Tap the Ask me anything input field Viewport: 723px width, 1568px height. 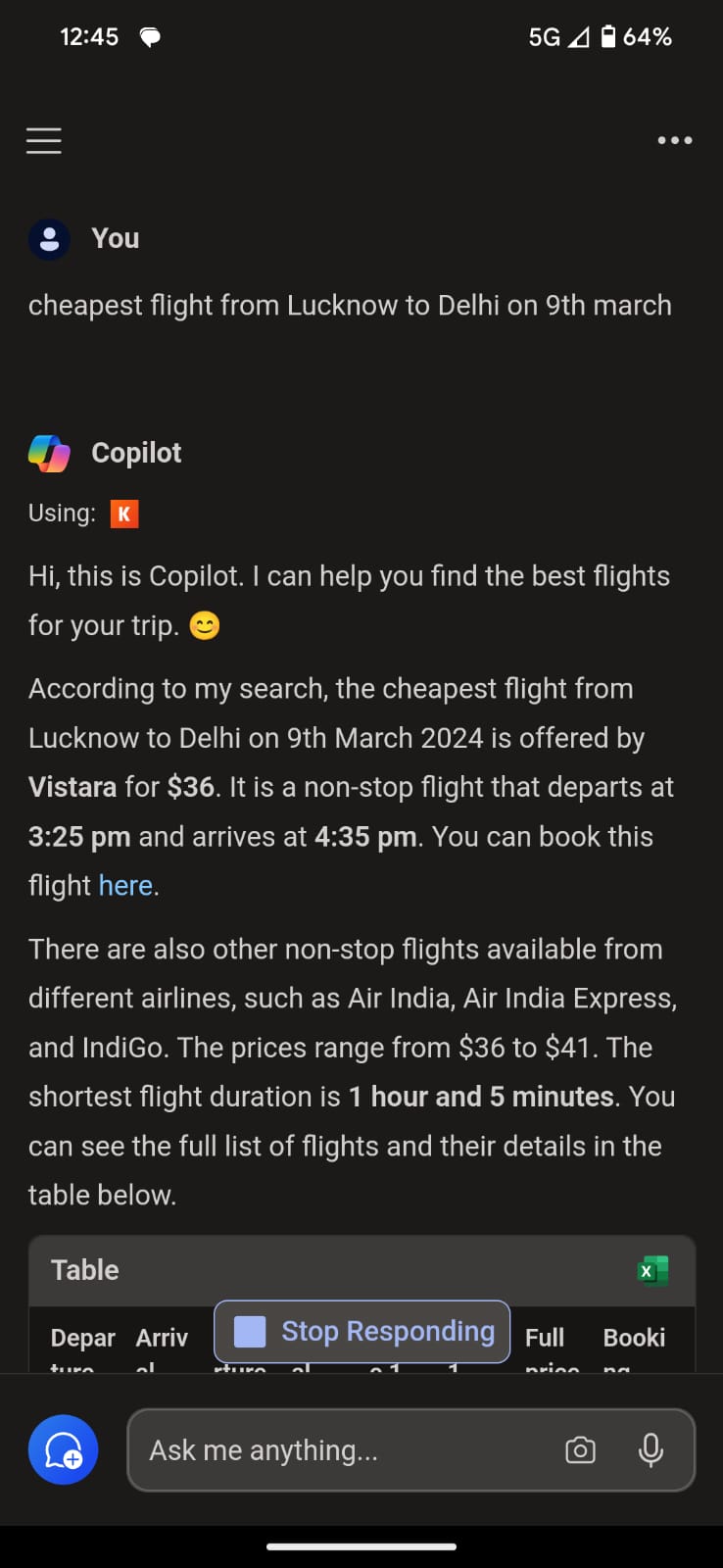click(x=343, y=1450)
